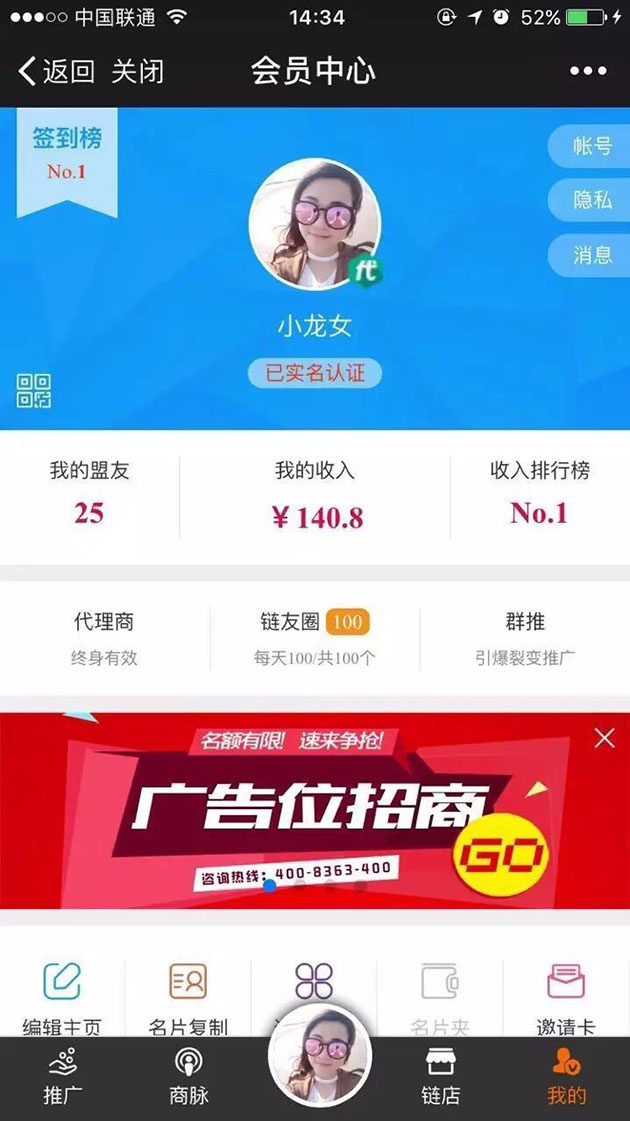Open 编辑主页 to edit homepage
The height and width of the screenshot is (1121, 630).
coord(62,996)
